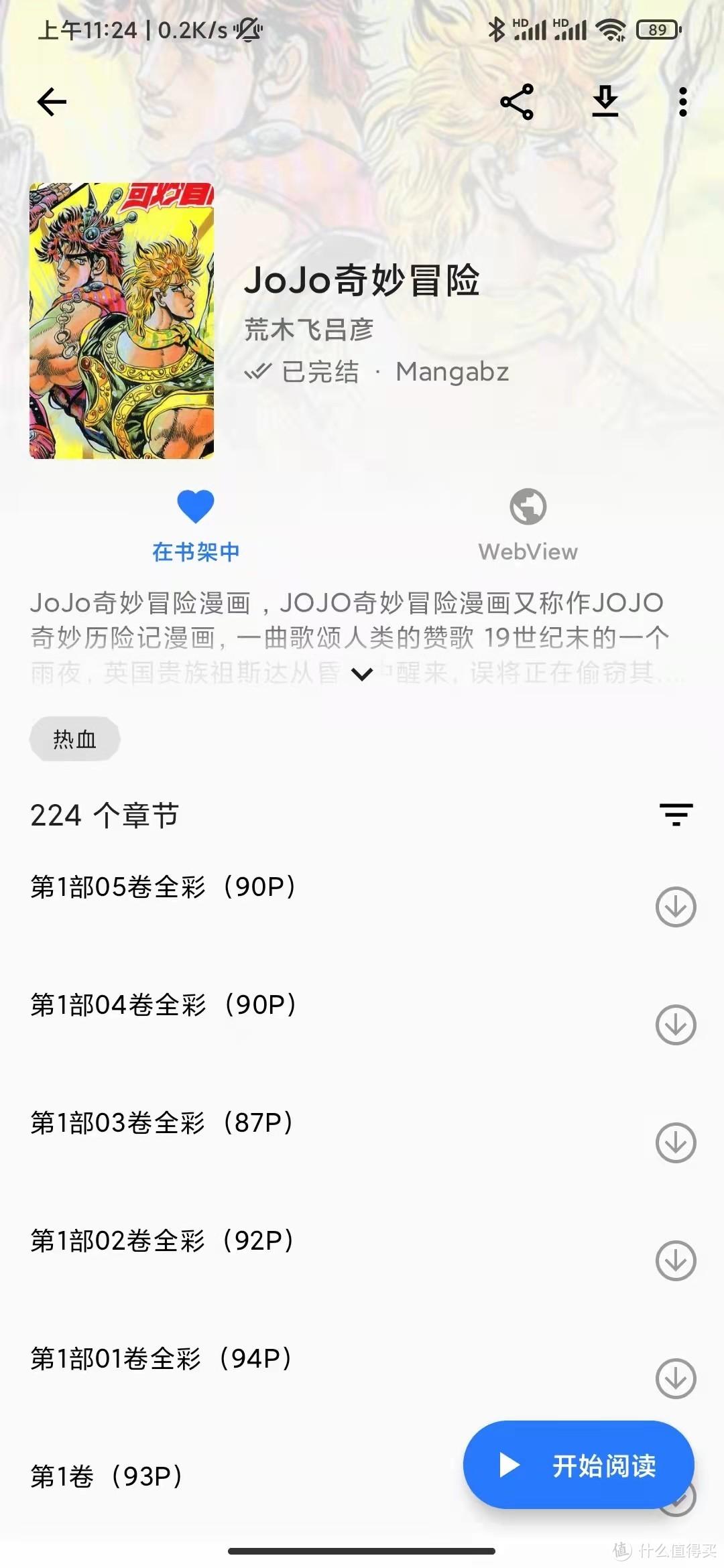Screen dimensions: 724x1568
Task: Open chapter 第1部05卷全彩 (90P)
Action: tap(164, 887)
